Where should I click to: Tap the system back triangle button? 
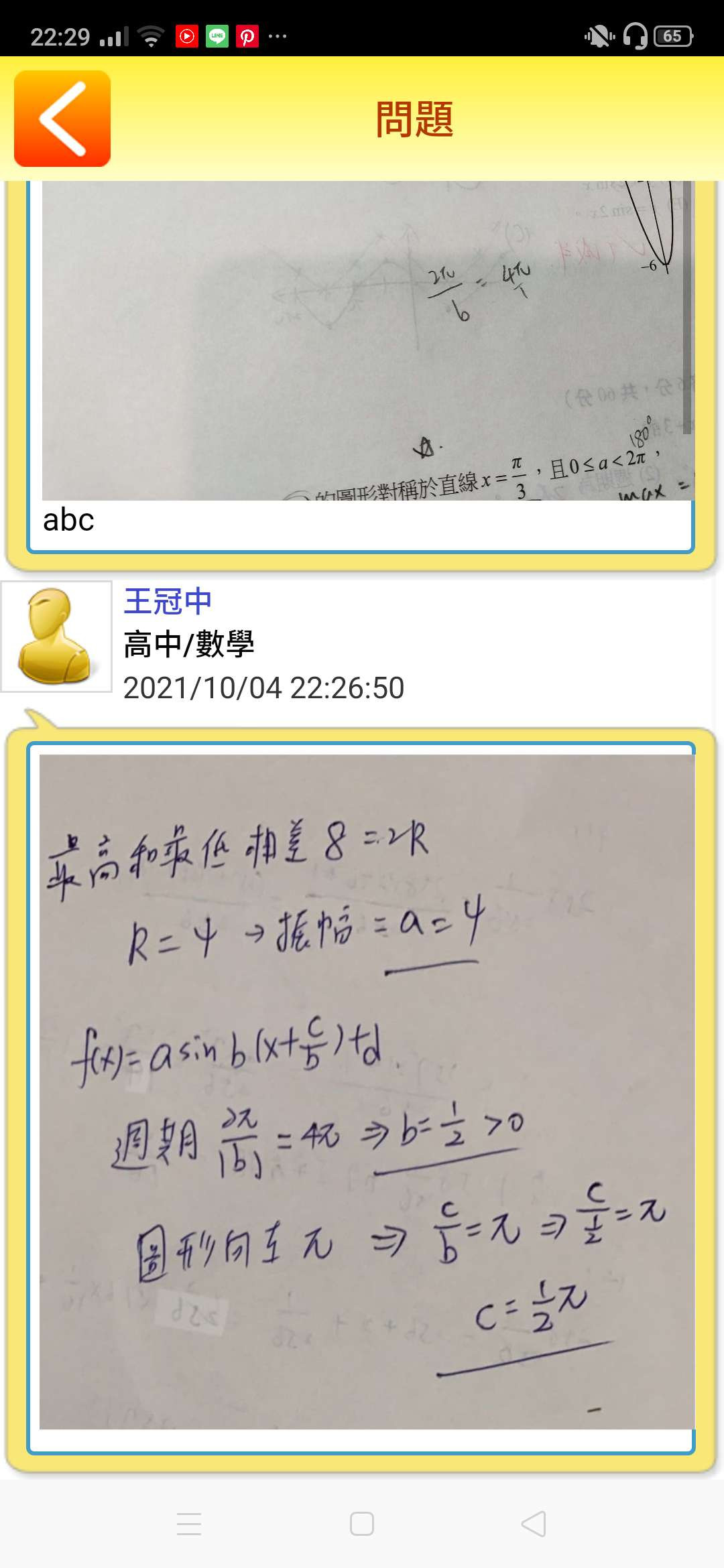coord(534,1524)
